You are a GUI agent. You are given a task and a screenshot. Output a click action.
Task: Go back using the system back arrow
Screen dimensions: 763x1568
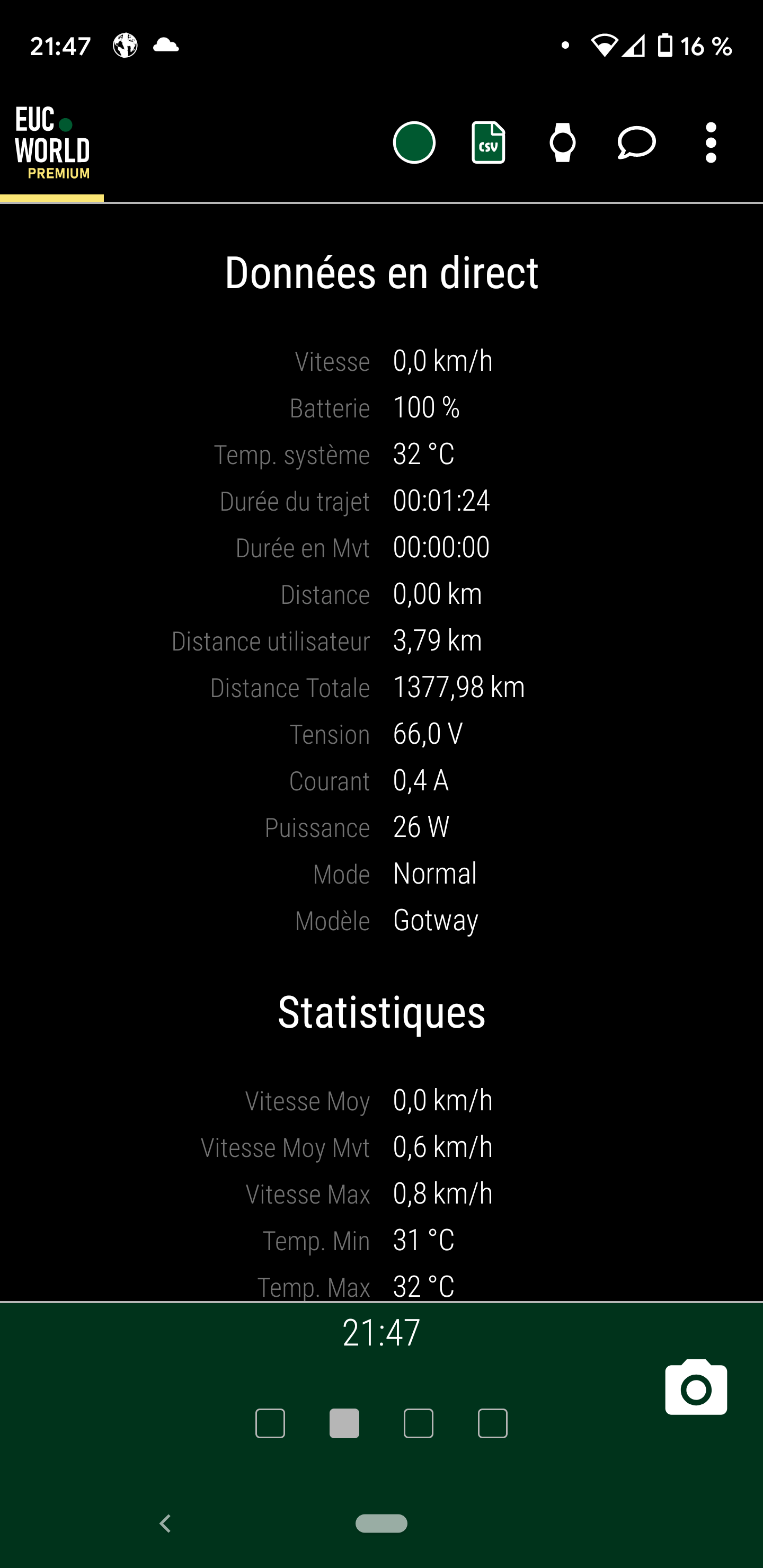pos(165,1523)
